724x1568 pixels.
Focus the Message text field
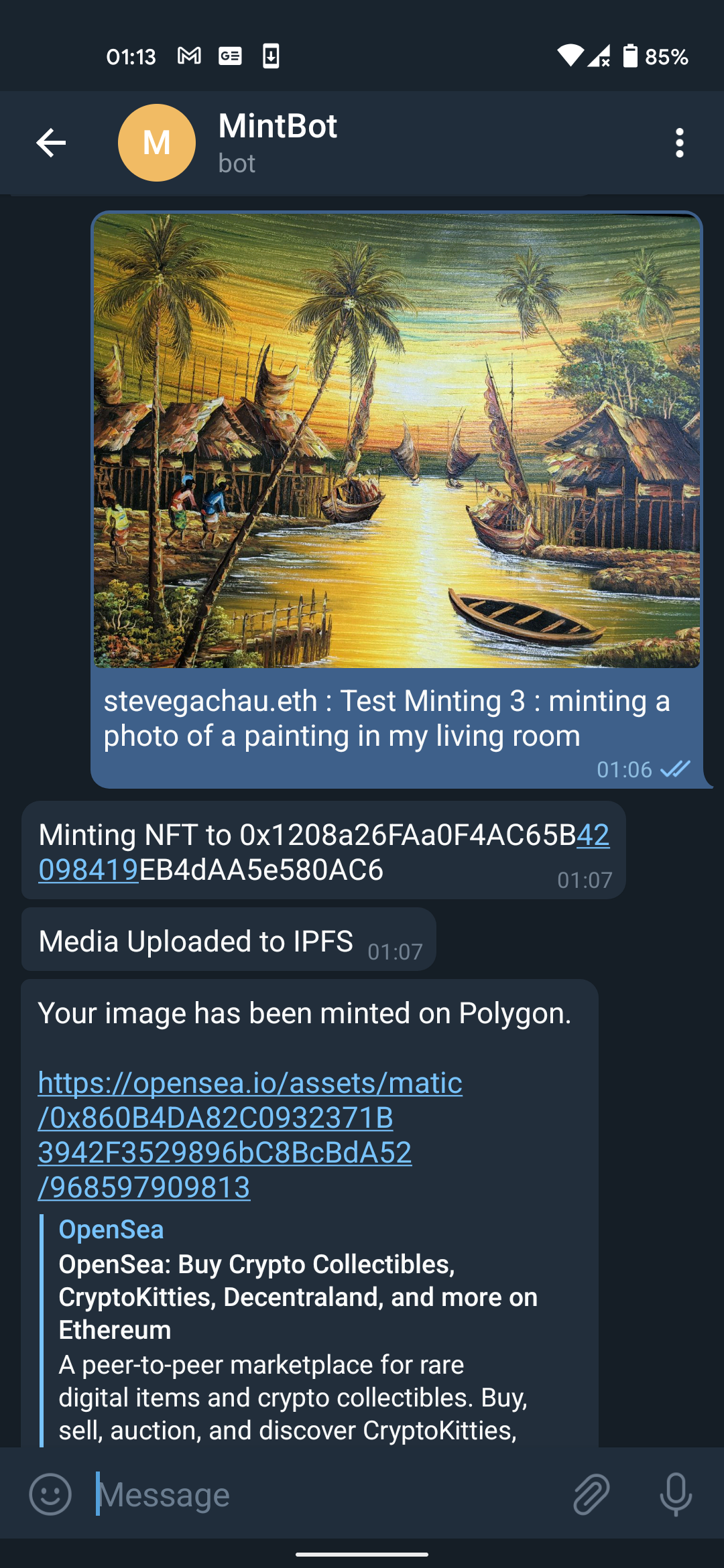coord(328,1494)
